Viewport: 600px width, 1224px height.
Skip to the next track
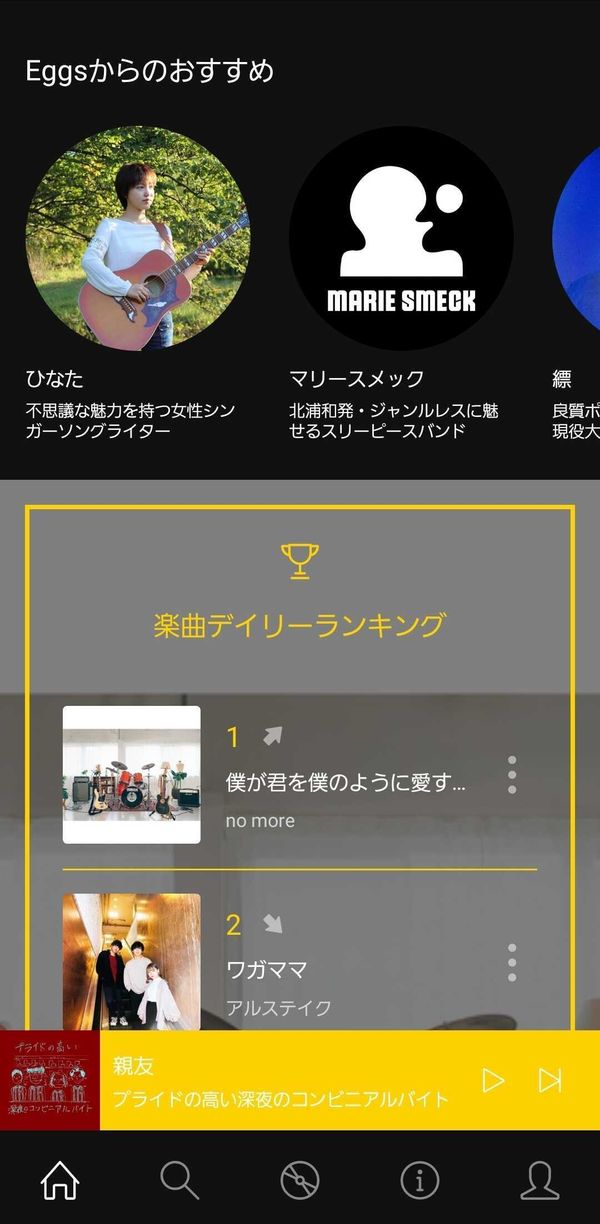click(550, 1080)
